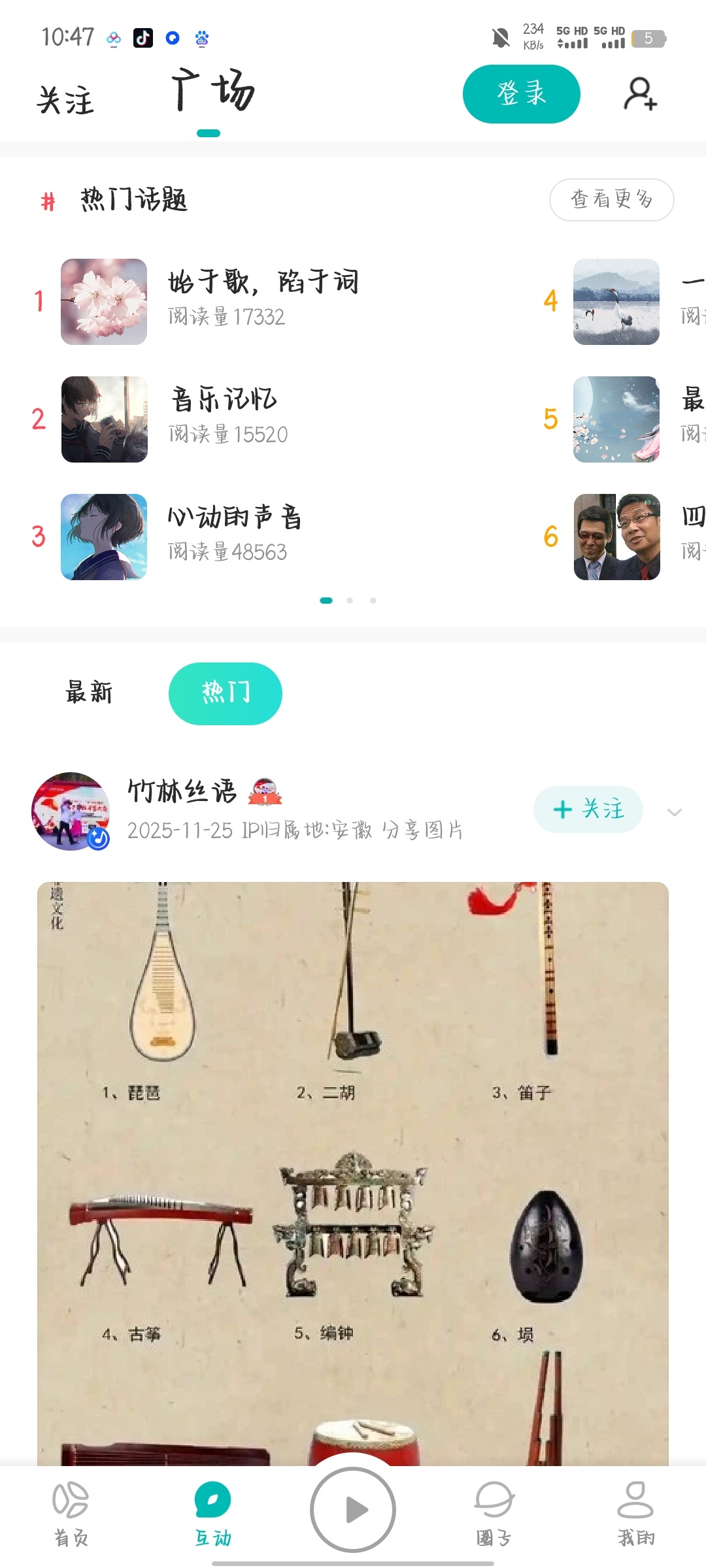The image size is (706, 1568).
Task: Go to the 首页 tab
Action: point(71,1514)
